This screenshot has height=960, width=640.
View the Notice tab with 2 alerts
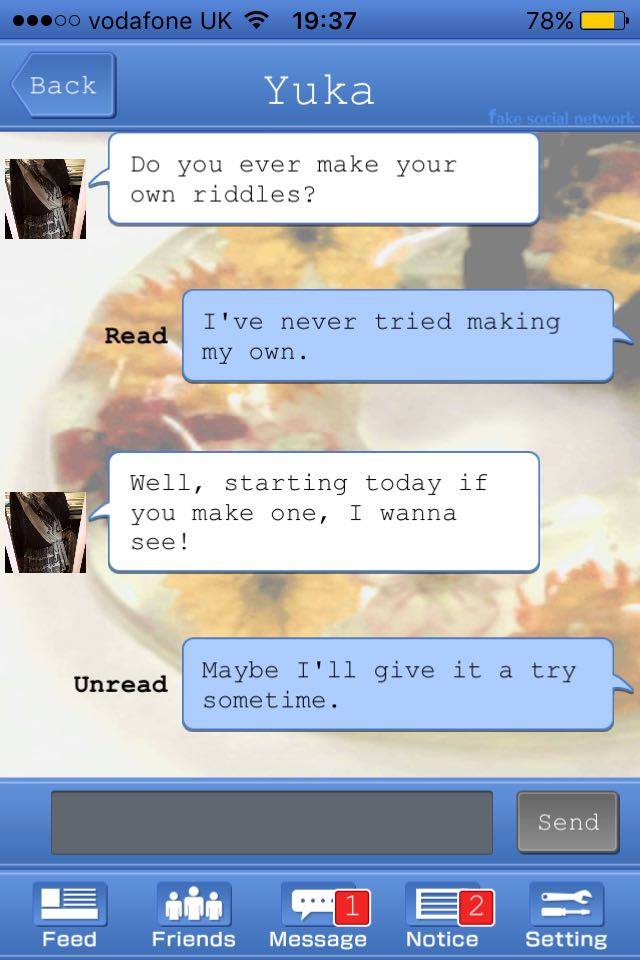click(x=442, y=915)
